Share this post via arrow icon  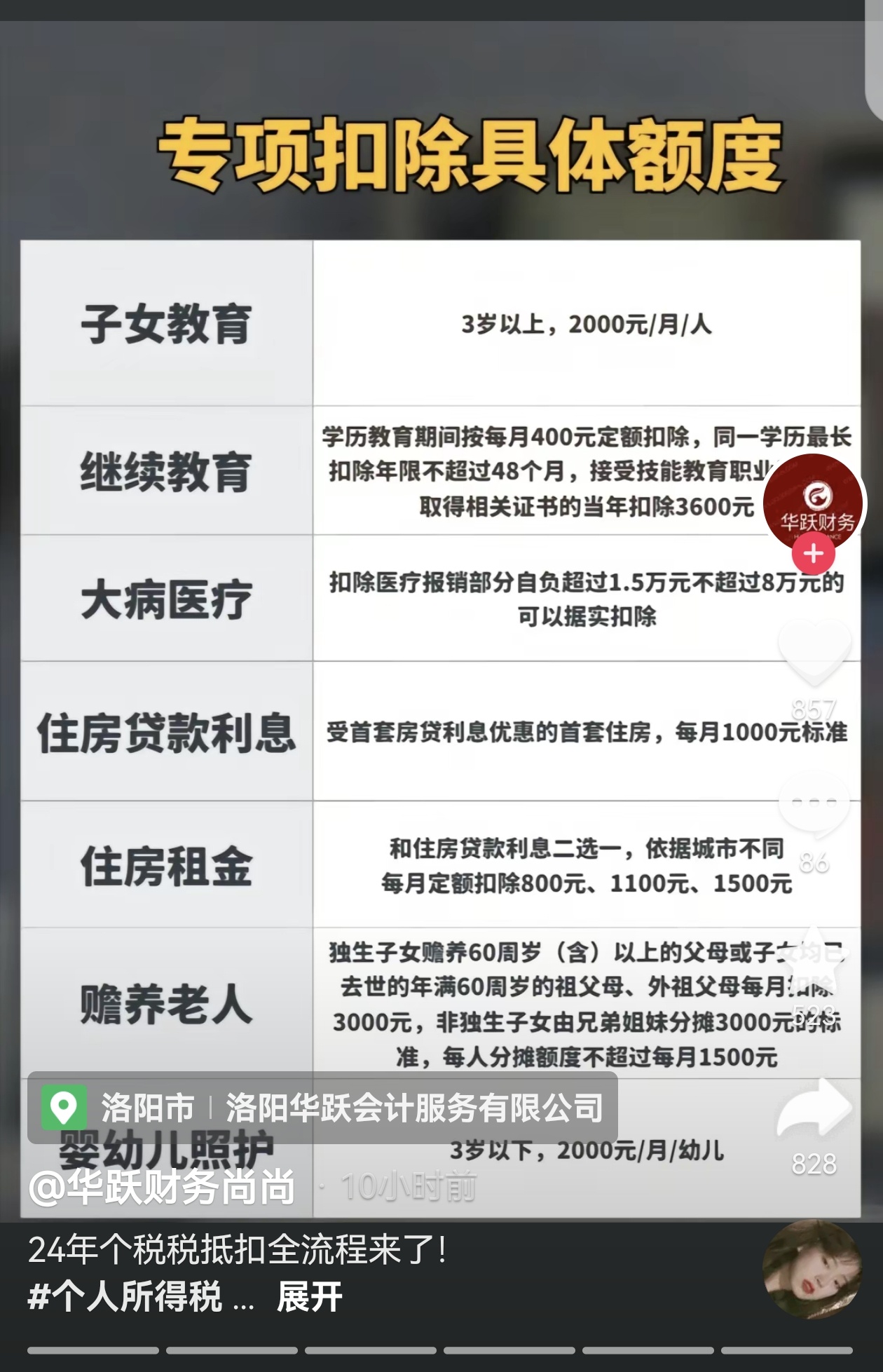pos(814,1109)
